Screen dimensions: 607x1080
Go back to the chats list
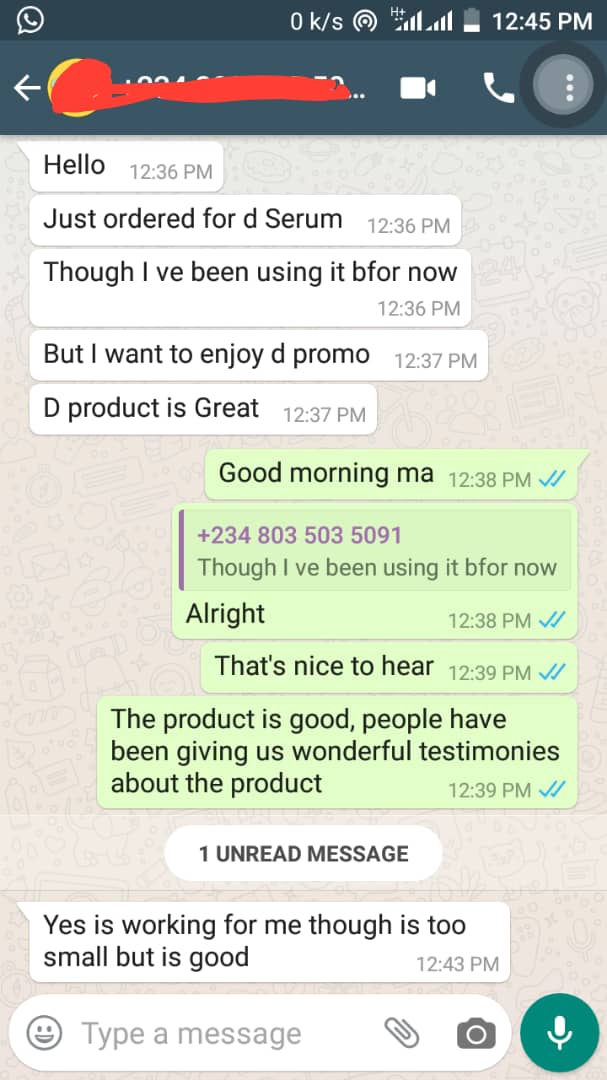tap(27, 88)
